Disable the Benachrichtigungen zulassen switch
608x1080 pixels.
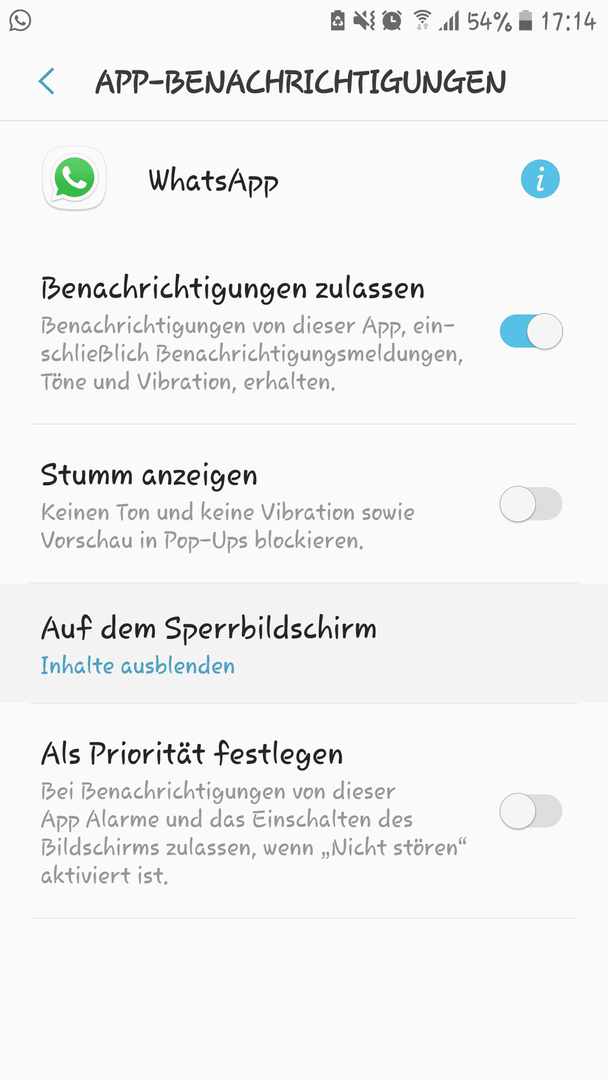click(x=531, y=332)
